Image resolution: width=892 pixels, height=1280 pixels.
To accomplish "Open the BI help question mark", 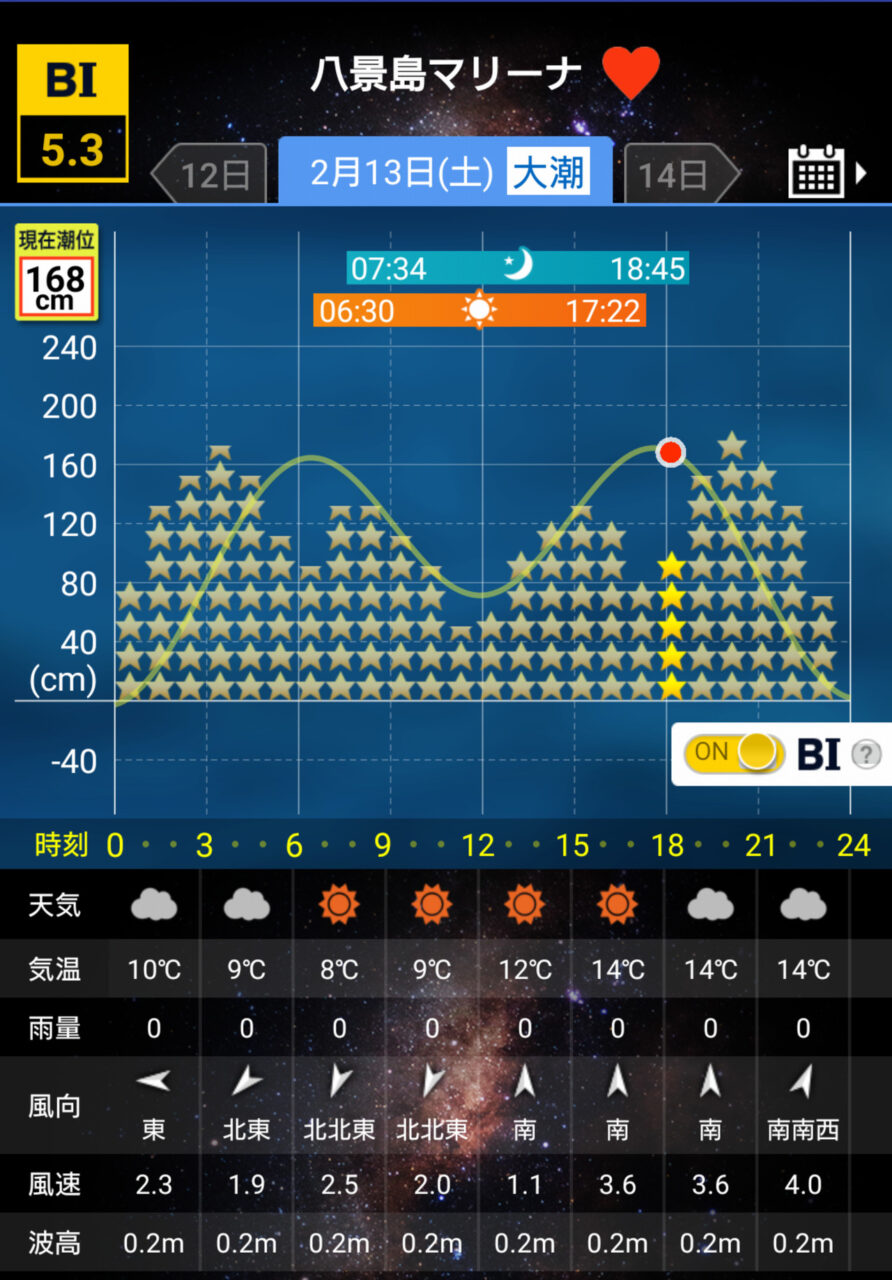I will (866, 754).
